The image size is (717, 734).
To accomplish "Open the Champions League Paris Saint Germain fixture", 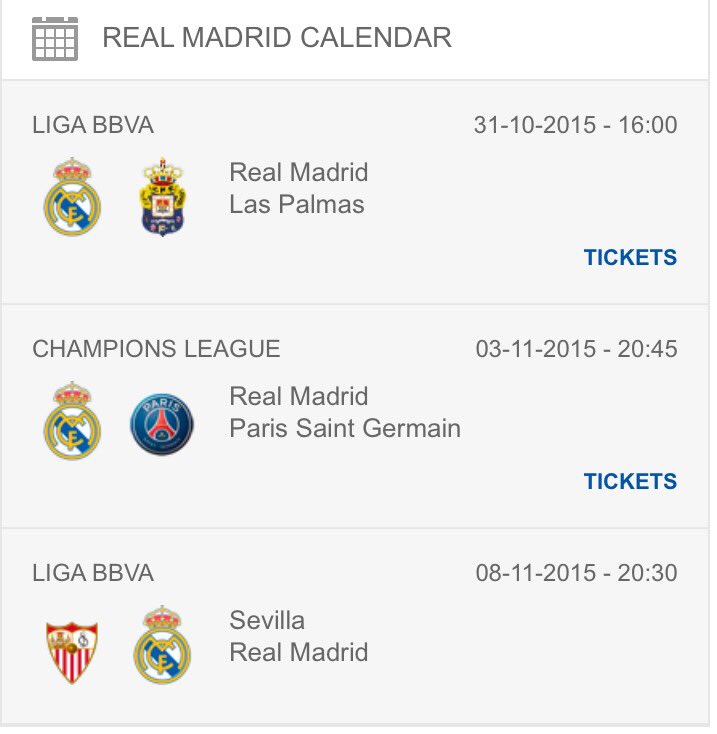I will pyautogui.click(x=344, y=412).
